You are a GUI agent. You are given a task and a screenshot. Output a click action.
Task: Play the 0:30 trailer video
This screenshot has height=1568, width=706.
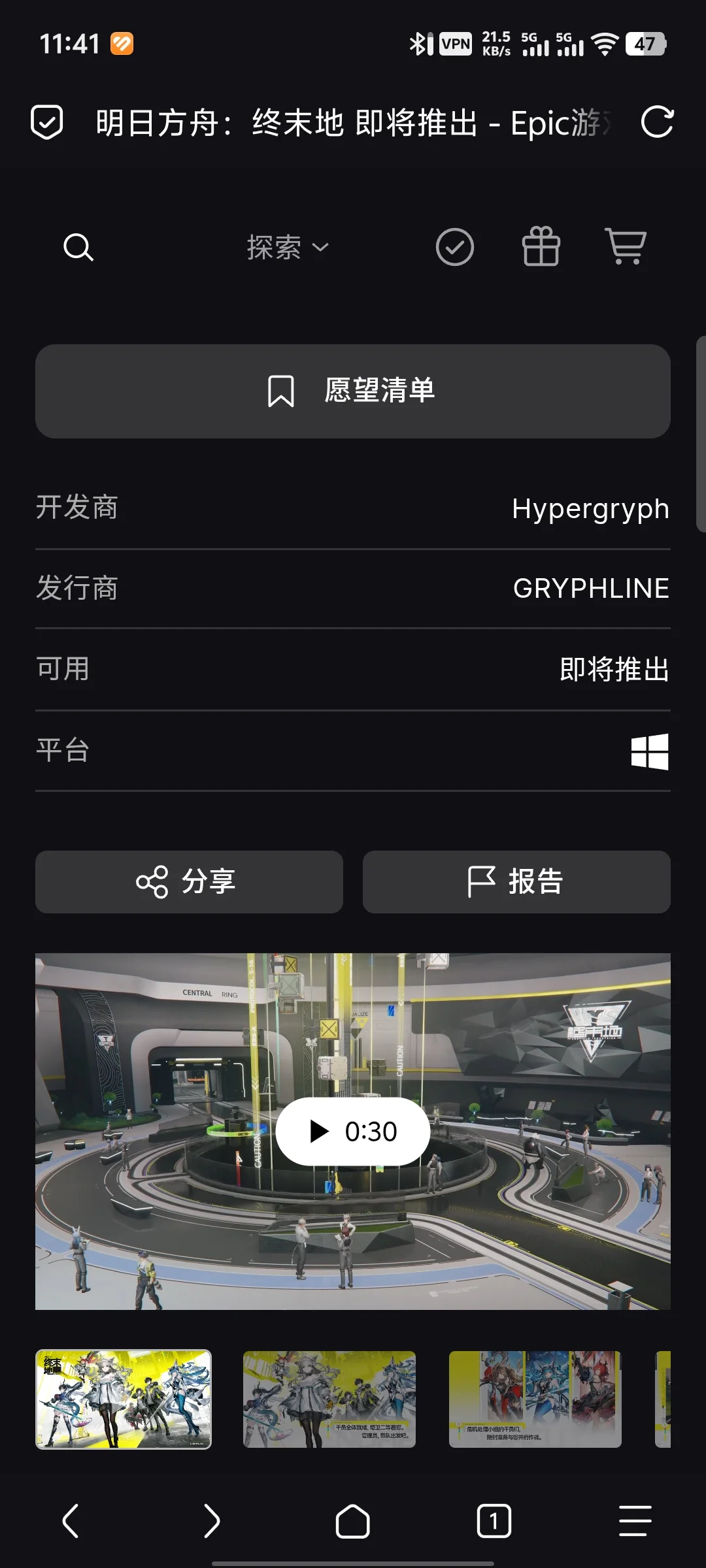click(x=353, y=1131)
